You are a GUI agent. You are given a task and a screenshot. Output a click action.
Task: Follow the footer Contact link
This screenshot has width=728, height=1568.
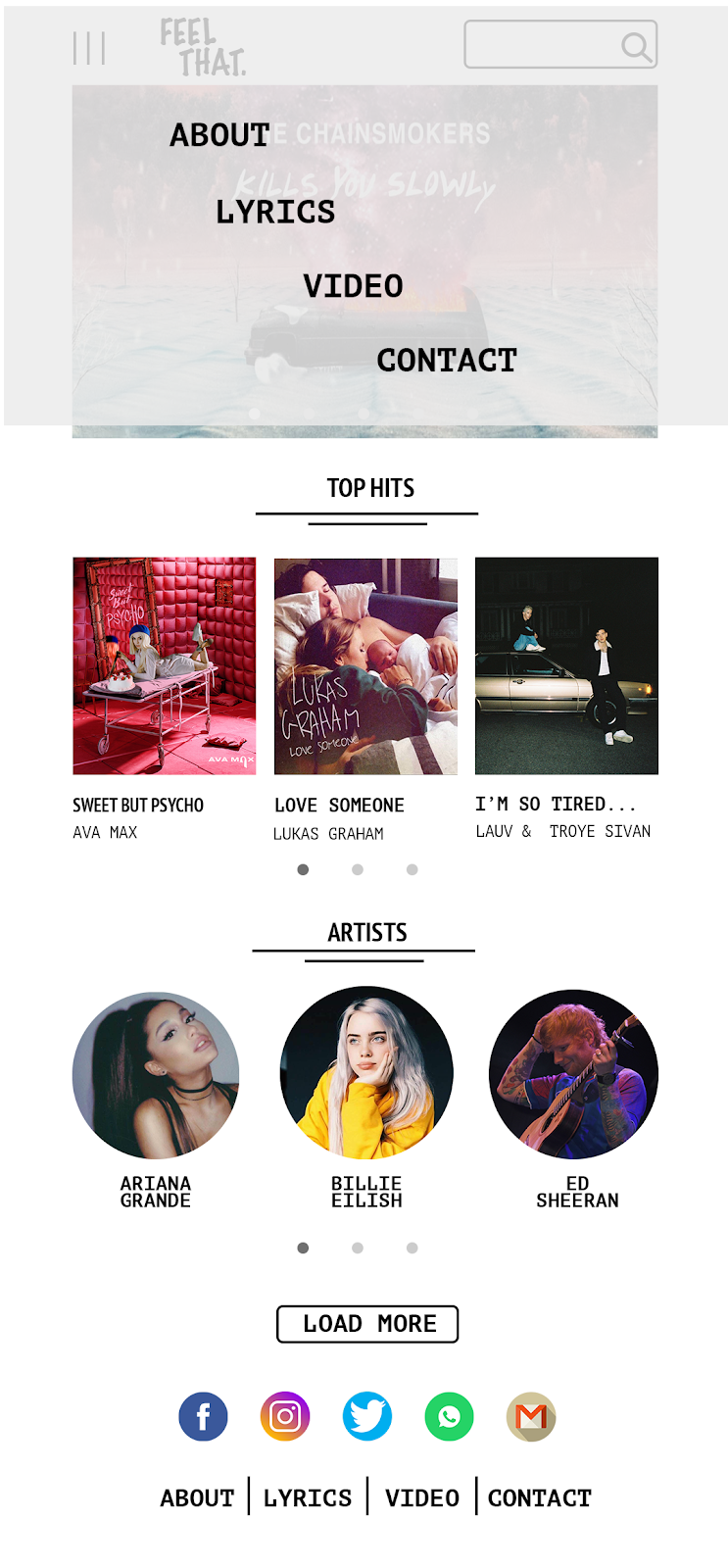540,1498
